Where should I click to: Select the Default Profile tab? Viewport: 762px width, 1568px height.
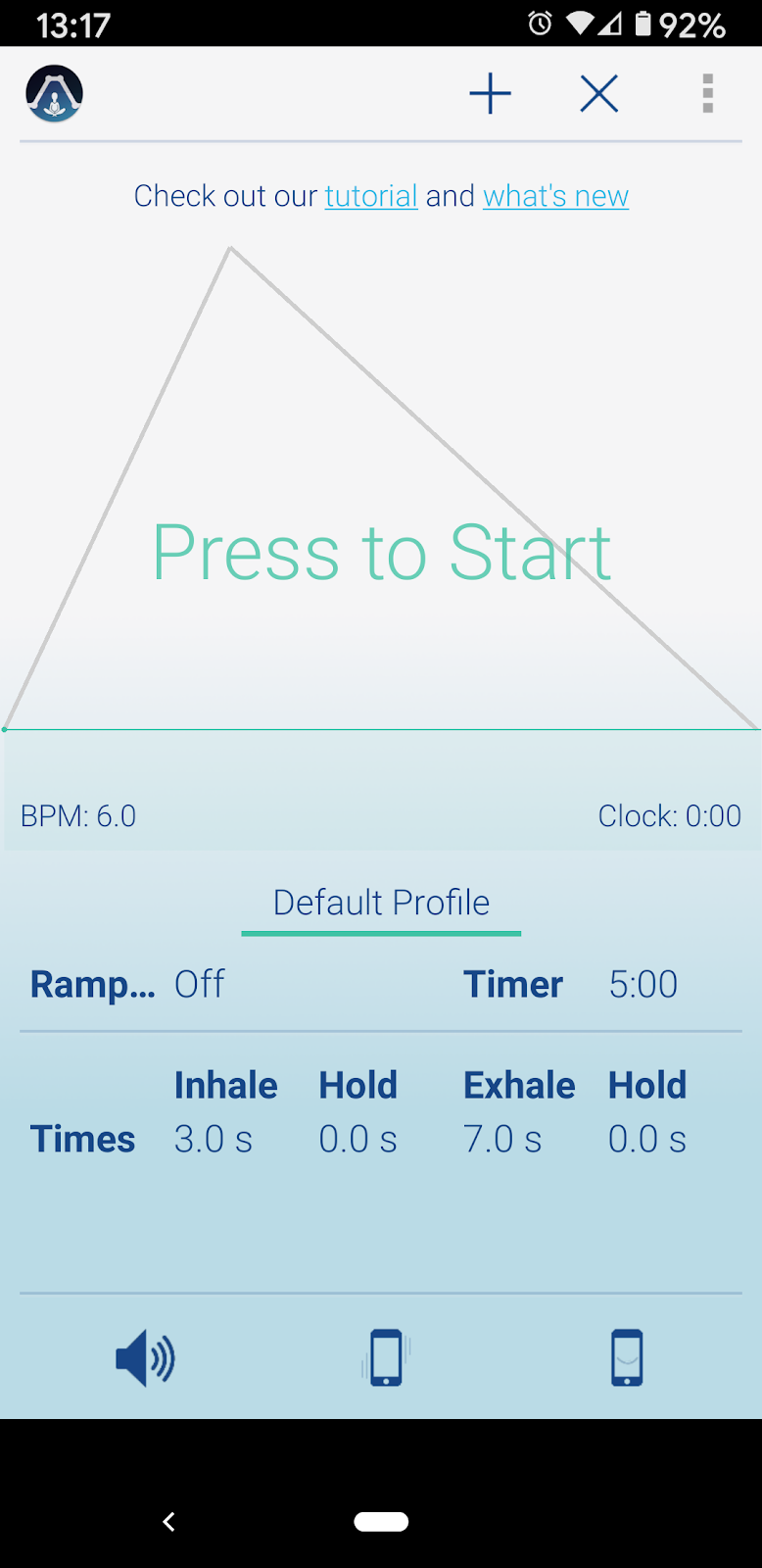pos(381,903)
